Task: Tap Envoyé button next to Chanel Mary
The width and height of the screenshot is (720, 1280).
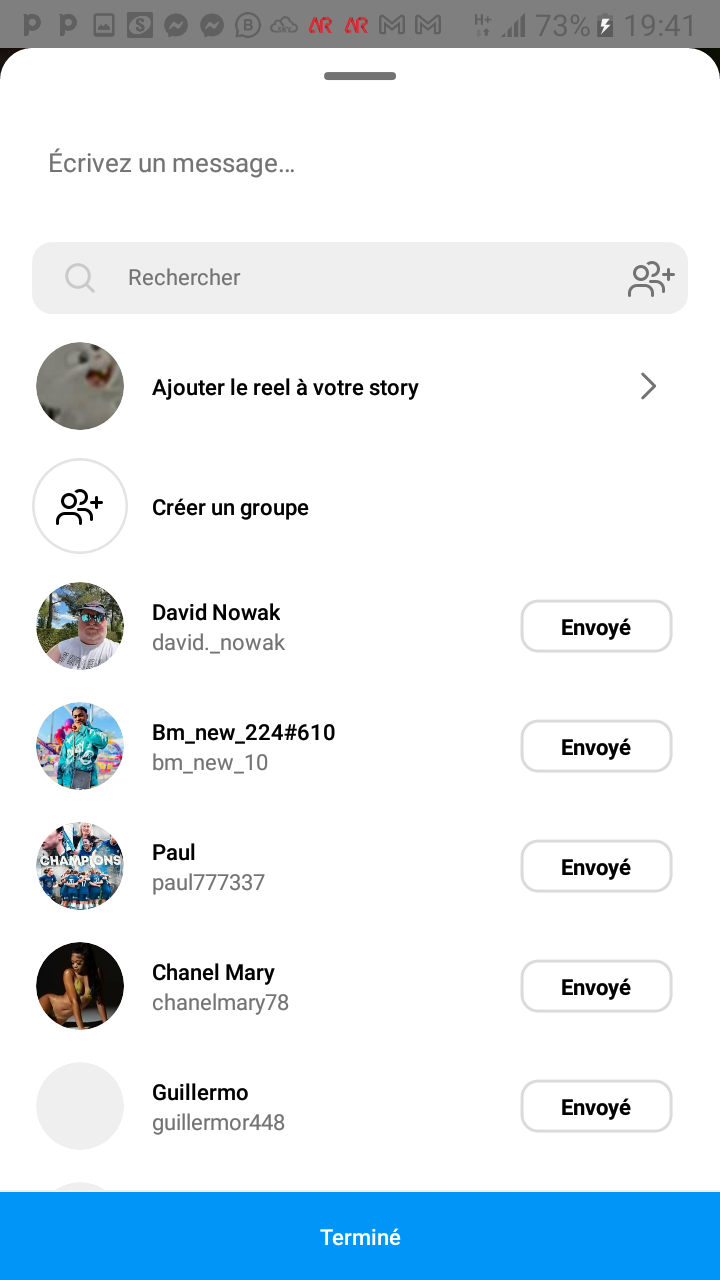Action: (596, 987)
